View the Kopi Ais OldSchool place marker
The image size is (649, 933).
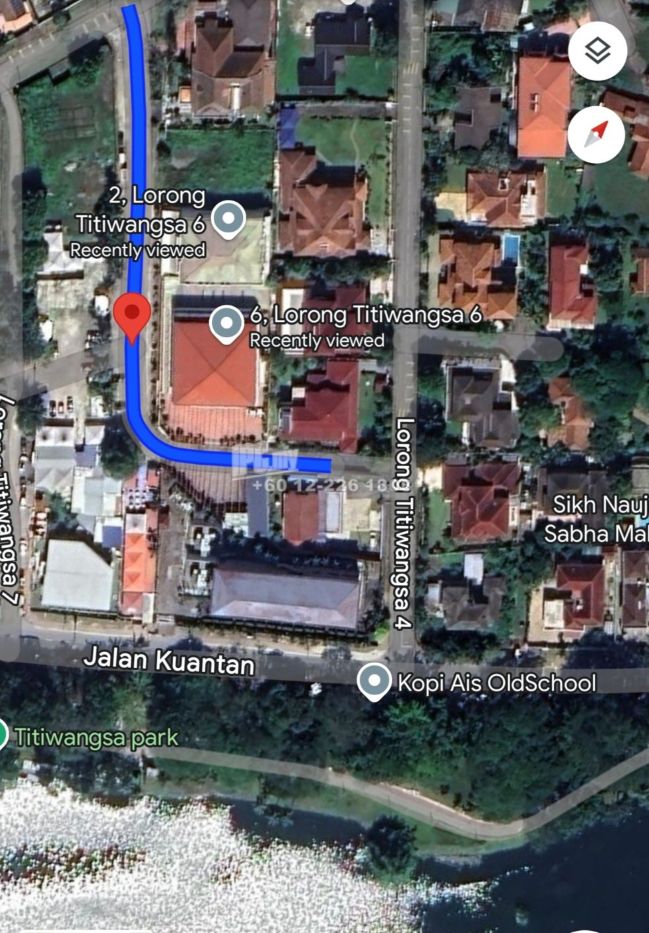pos(374,682)
